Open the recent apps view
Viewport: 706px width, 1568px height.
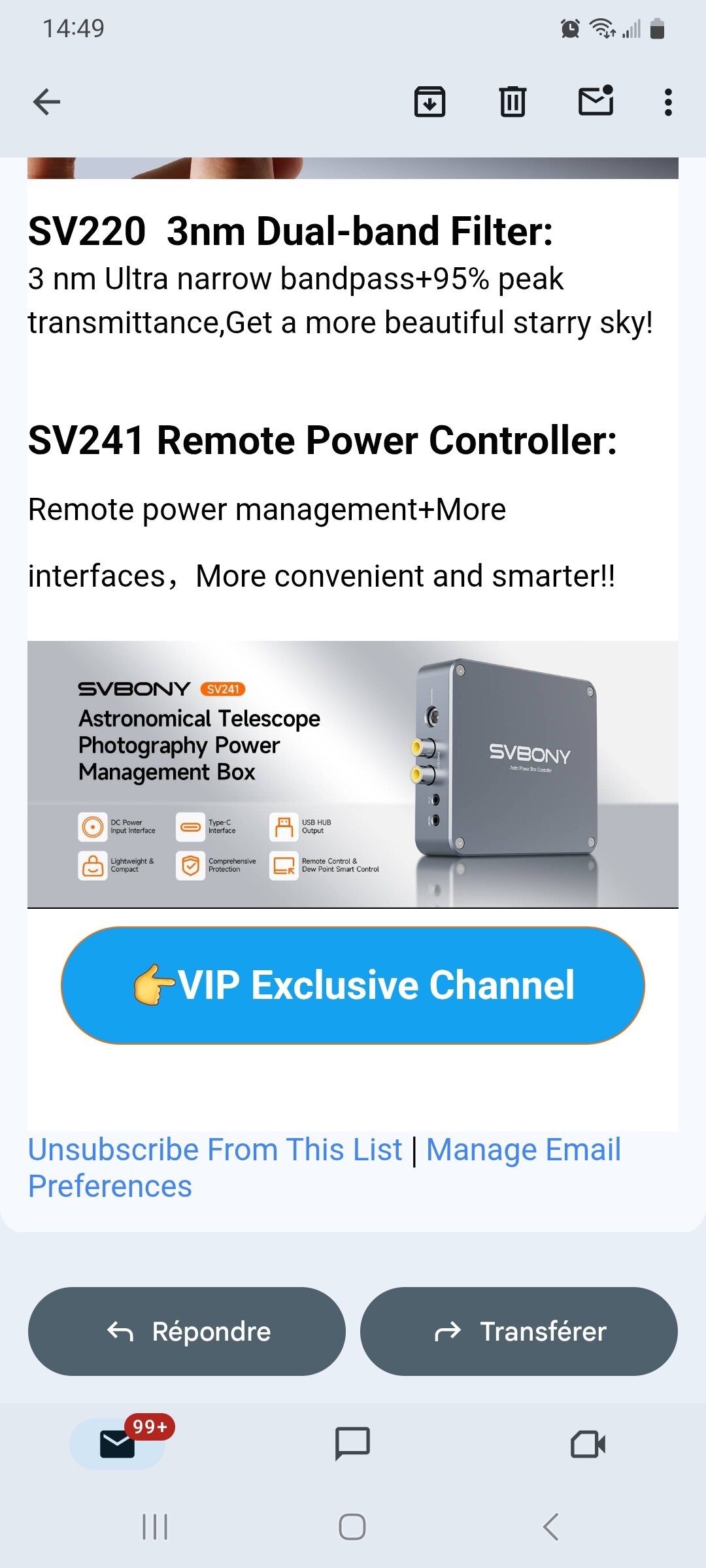click(155, 1527)
